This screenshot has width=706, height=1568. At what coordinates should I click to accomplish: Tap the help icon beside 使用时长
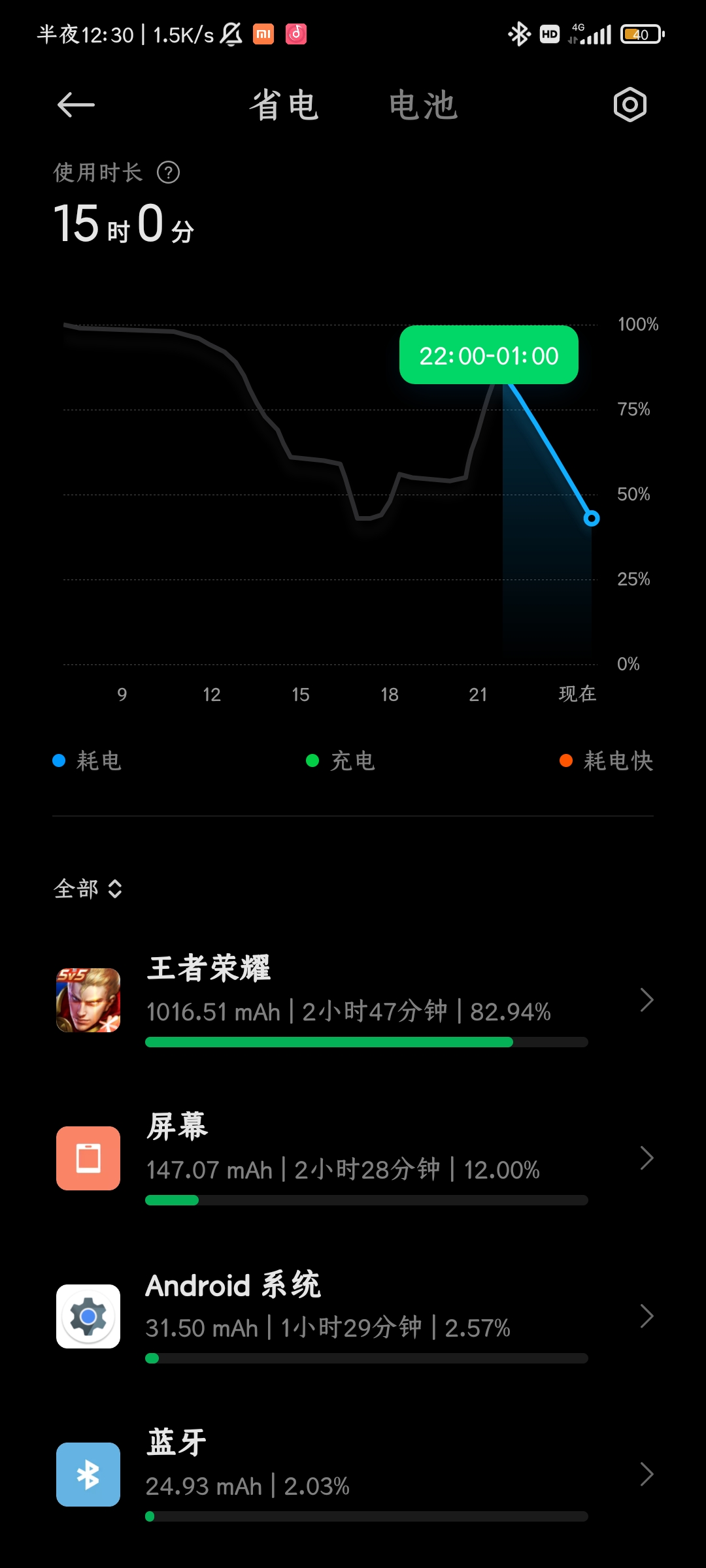[169, 172]
